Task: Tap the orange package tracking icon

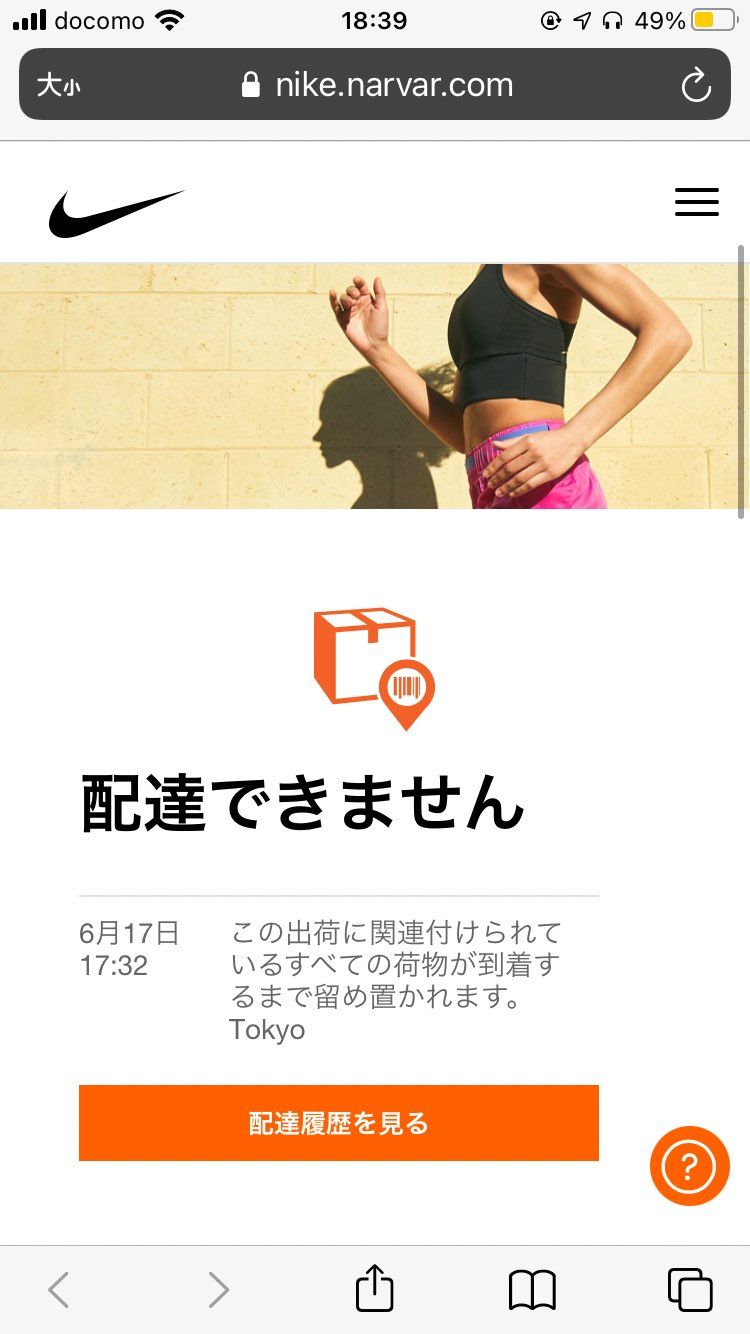Action: tap(374, 667)
